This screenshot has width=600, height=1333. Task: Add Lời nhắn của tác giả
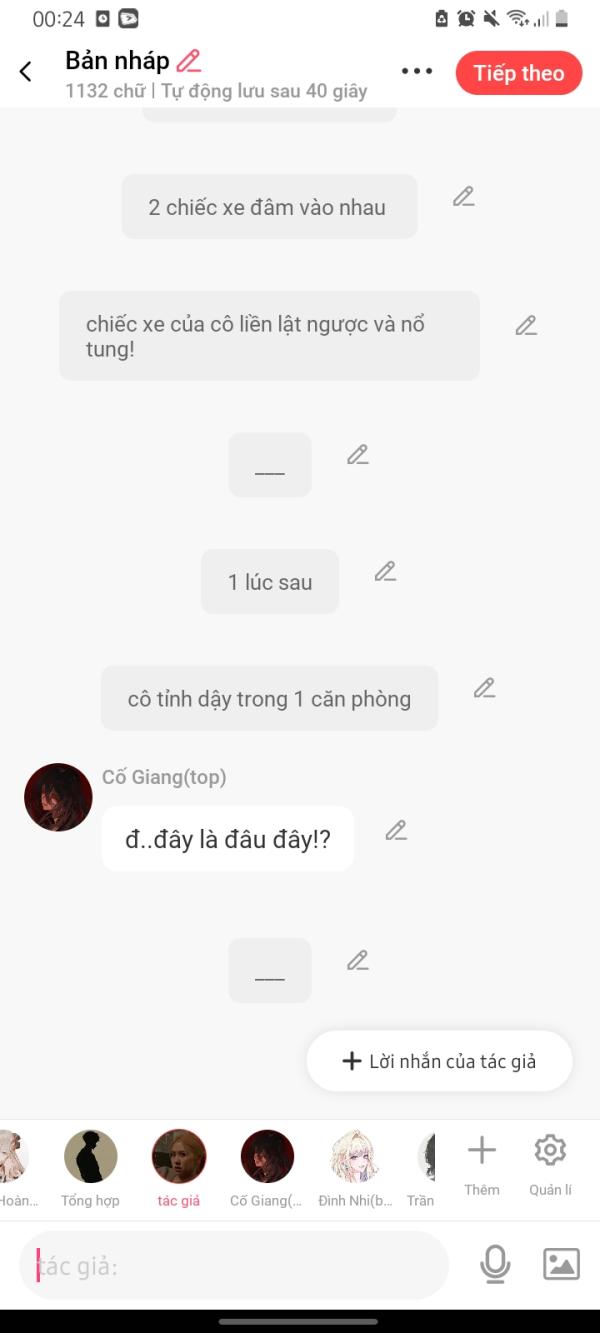pos(439,1061)
